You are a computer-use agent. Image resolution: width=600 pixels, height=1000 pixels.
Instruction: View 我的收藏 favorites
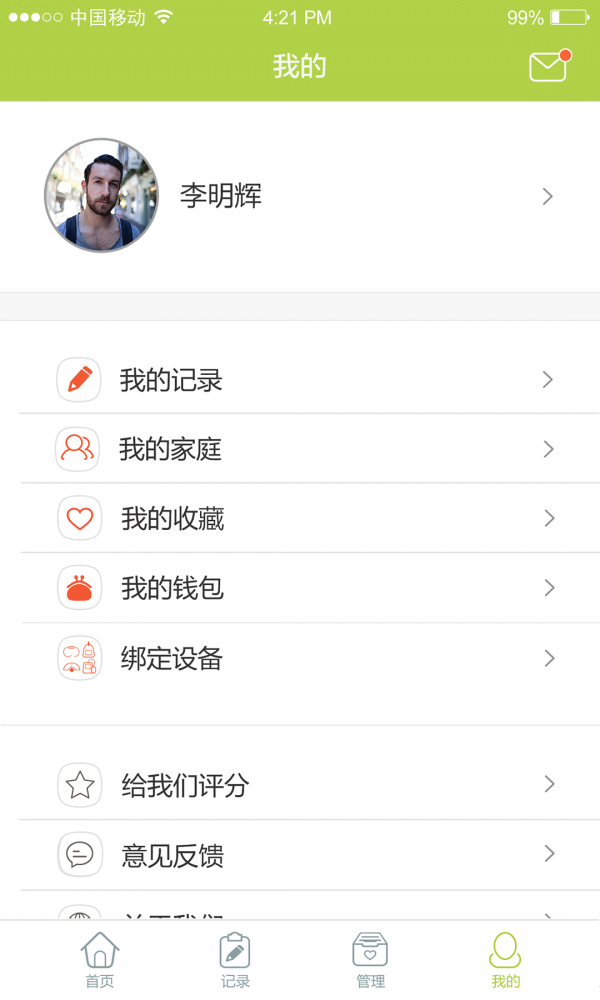300,518
